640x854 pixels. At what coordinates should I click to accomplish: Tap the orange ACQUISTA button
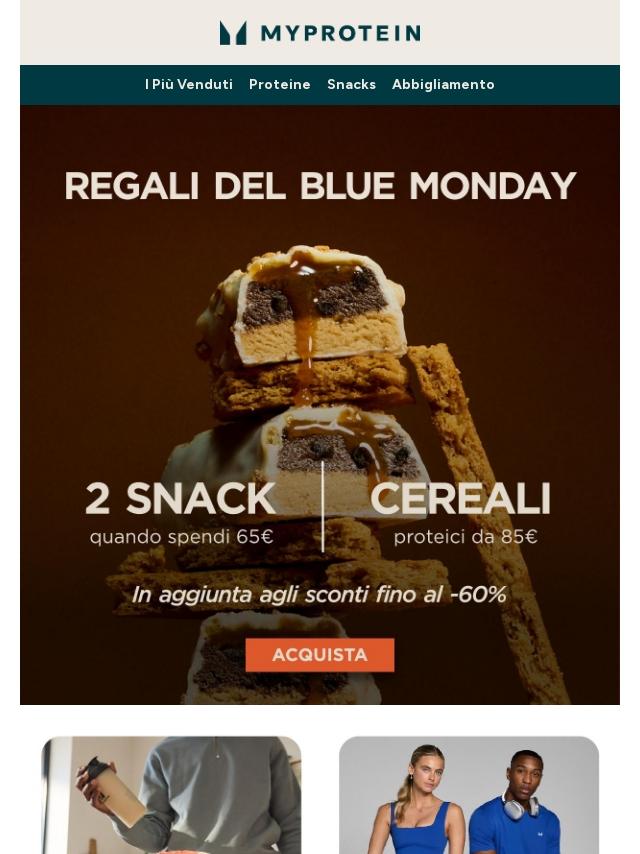point(320,655)
